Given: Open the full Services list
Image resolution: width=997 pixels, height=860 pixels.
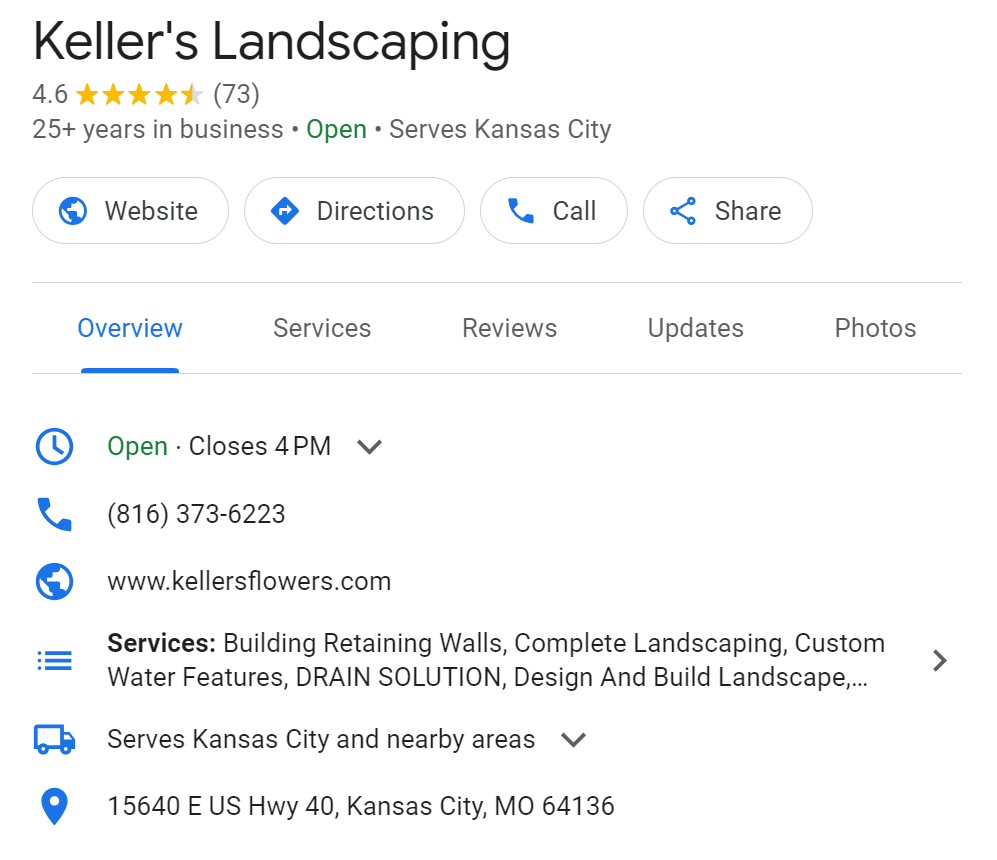Looking at the screenshot, I should (x=939, y=660).
